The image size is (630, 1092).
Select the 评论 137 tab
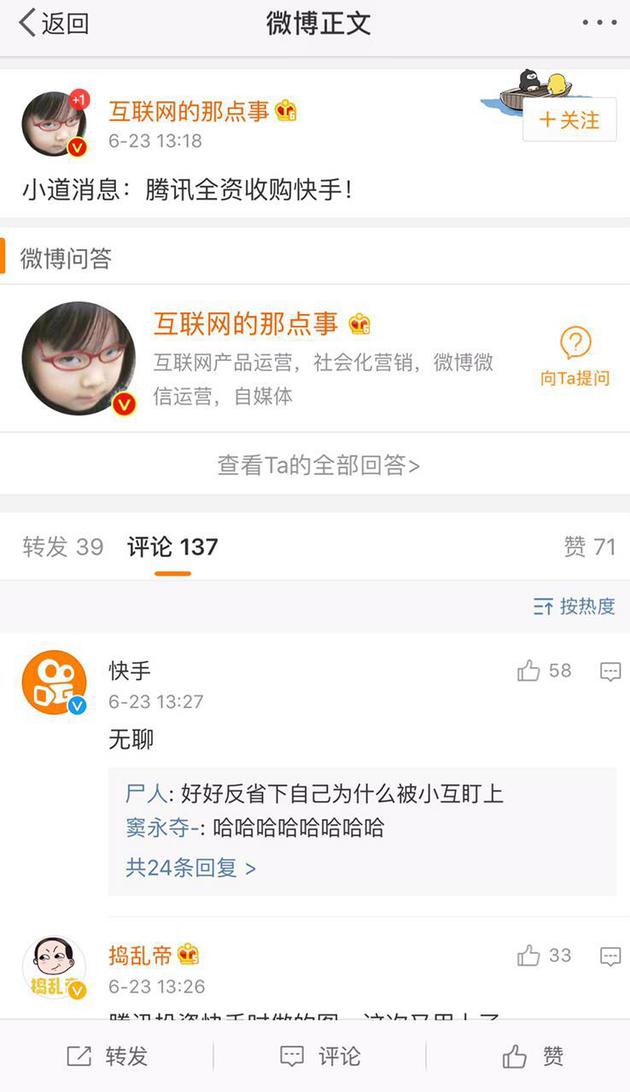tap(172, 546)
